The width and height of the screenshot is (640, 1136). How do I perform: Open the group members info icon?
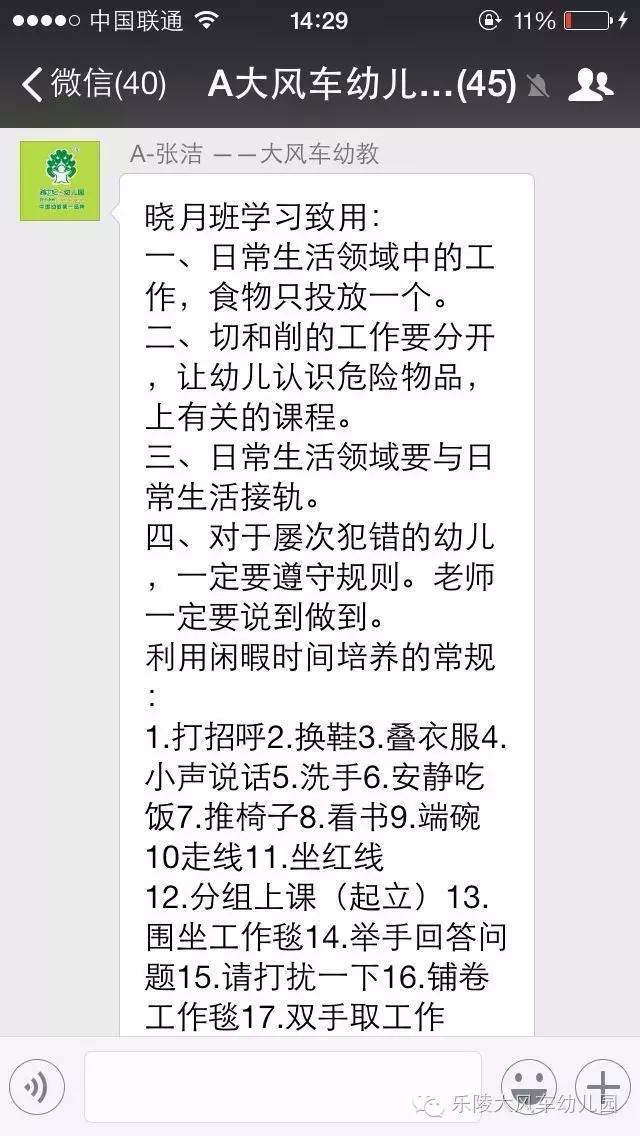(590, 85)
